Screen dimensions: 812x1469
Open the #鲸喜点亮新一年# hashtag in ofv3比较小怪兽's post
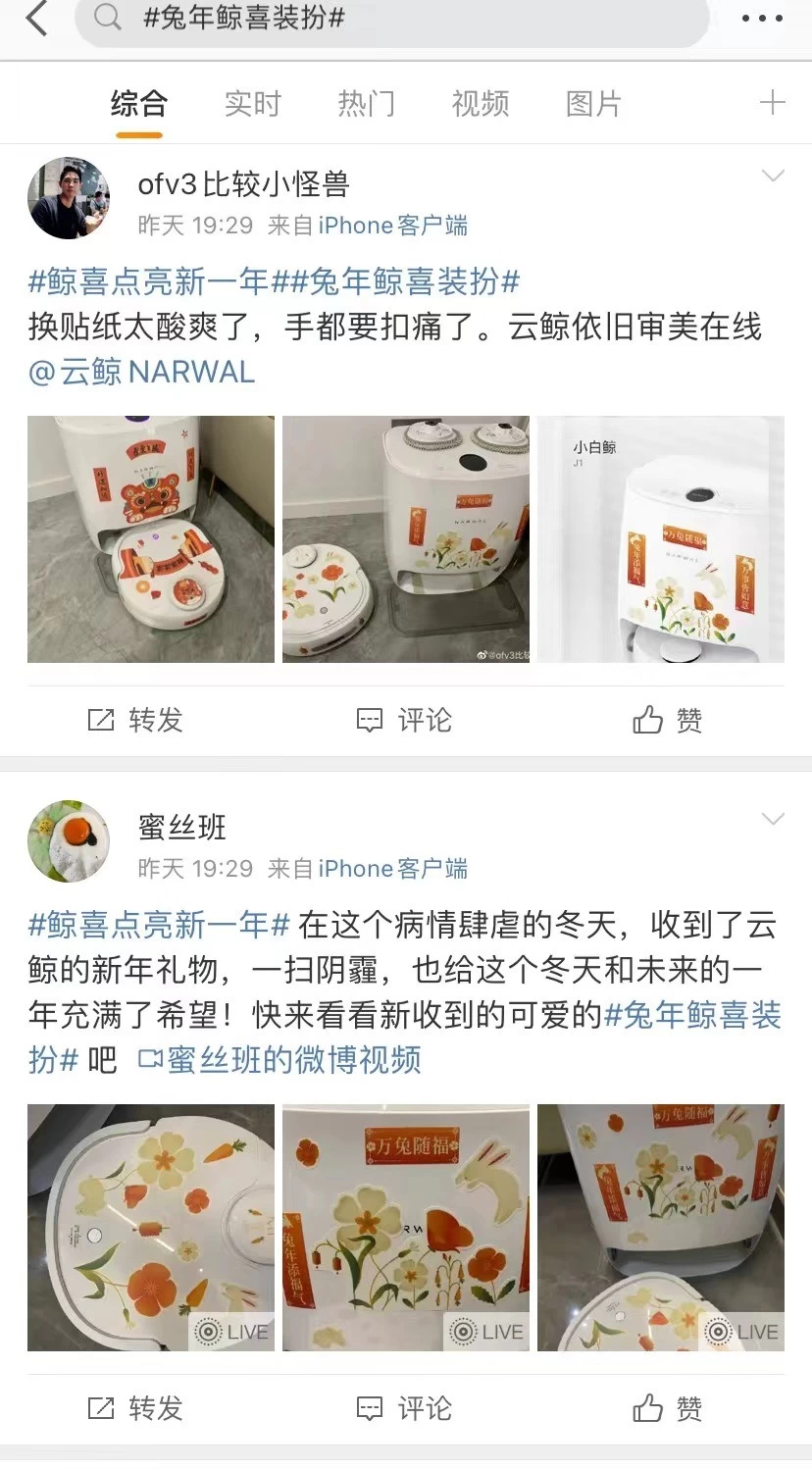pos(147,282)
